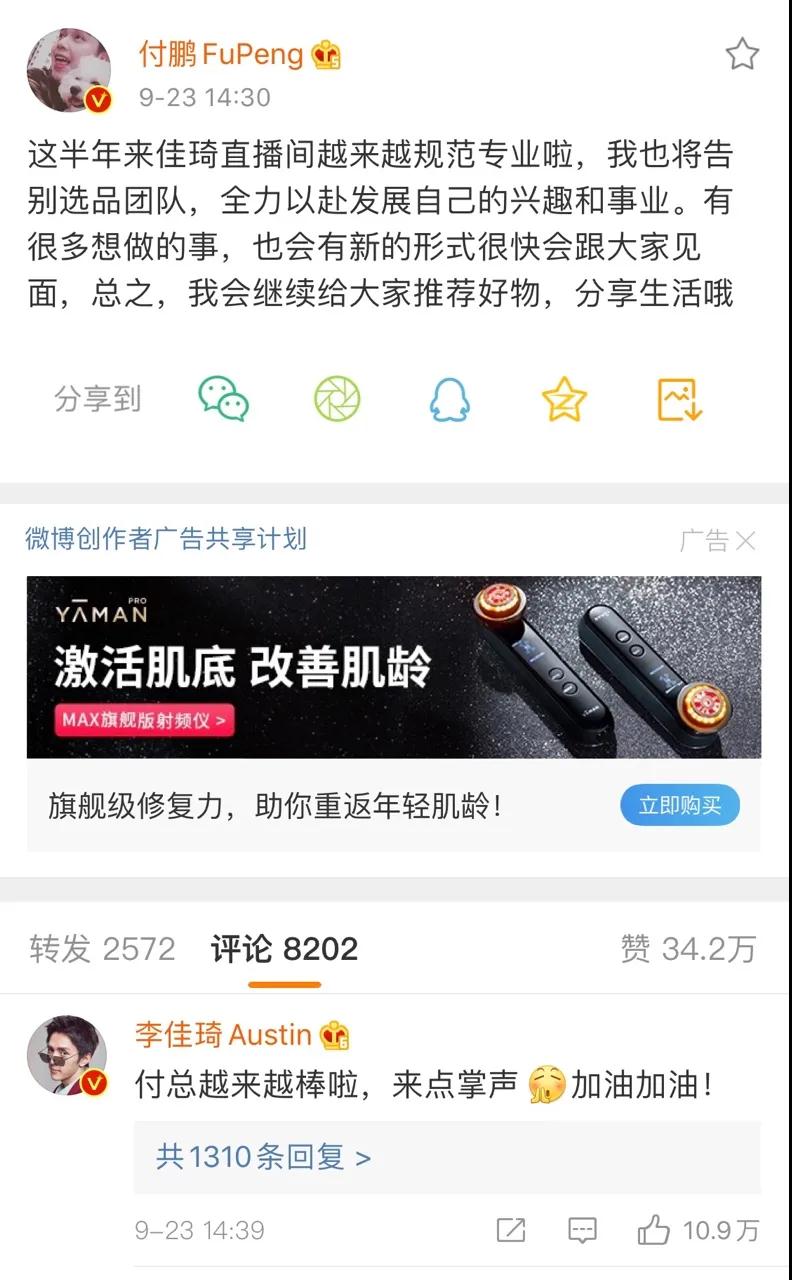Favorite this post with the star icon
The image size is (792, 1280).
coord(742,54)
